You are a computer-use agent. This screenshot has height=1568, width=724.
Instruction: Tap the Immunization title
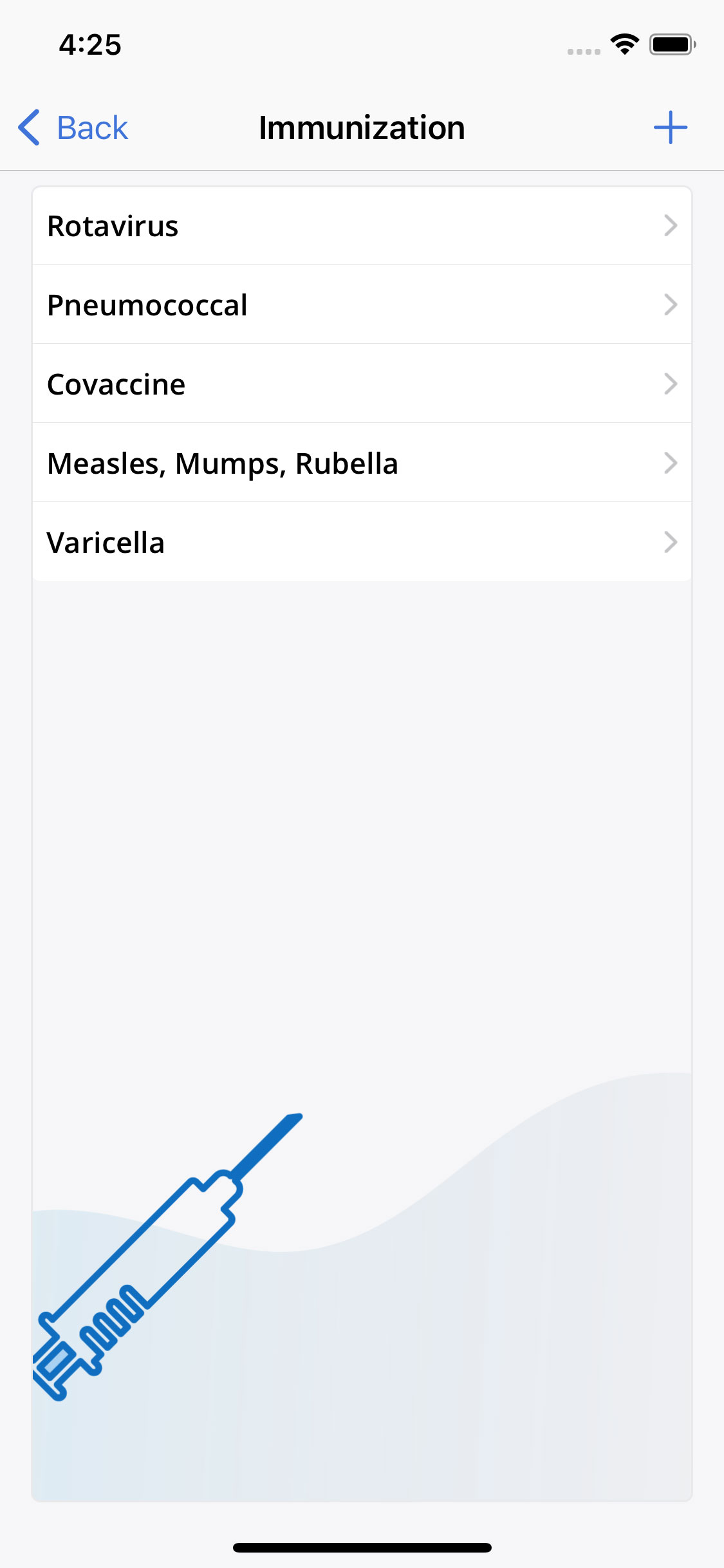tap(362, 127)
